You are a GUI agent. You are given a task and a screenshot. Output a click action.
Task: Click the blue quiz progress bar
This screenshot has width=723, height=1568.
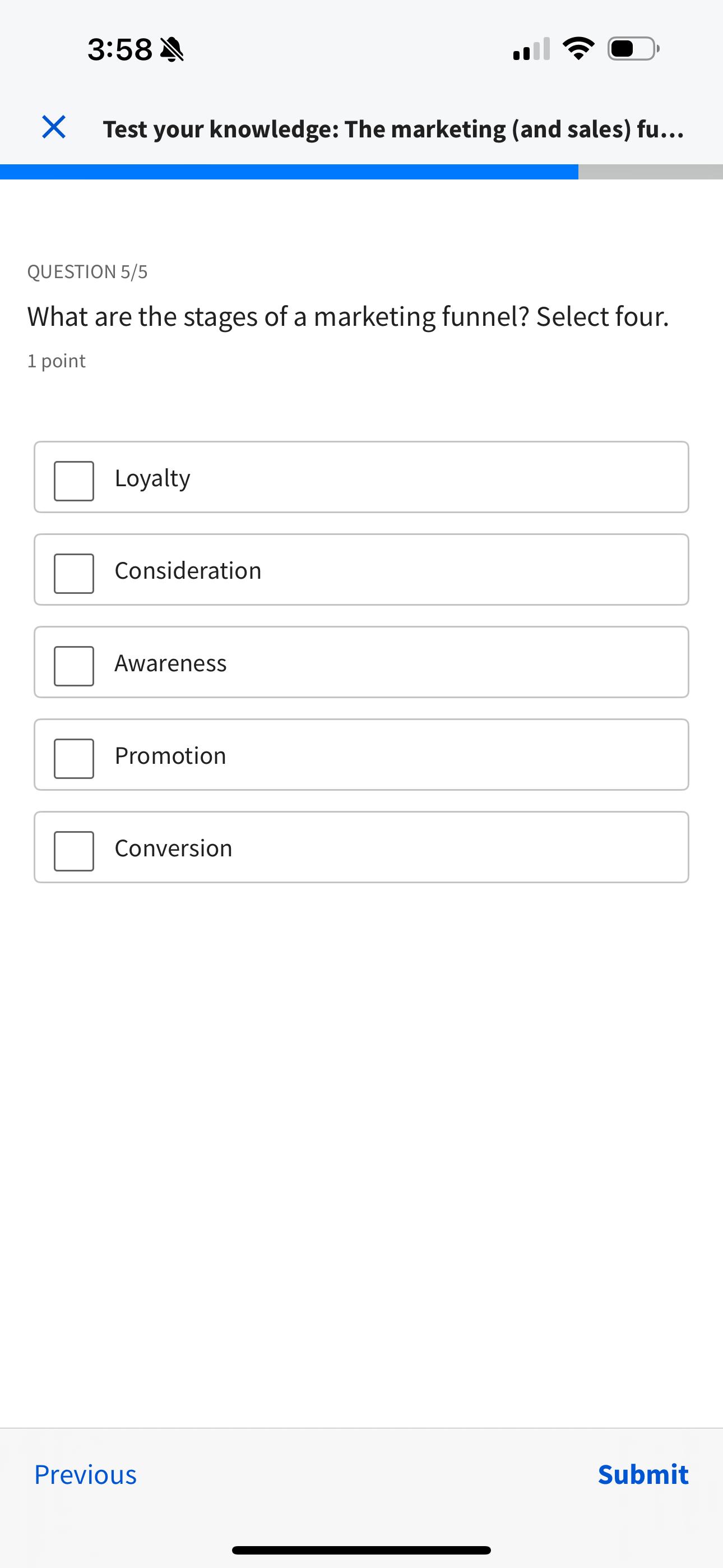pos(289,171)
